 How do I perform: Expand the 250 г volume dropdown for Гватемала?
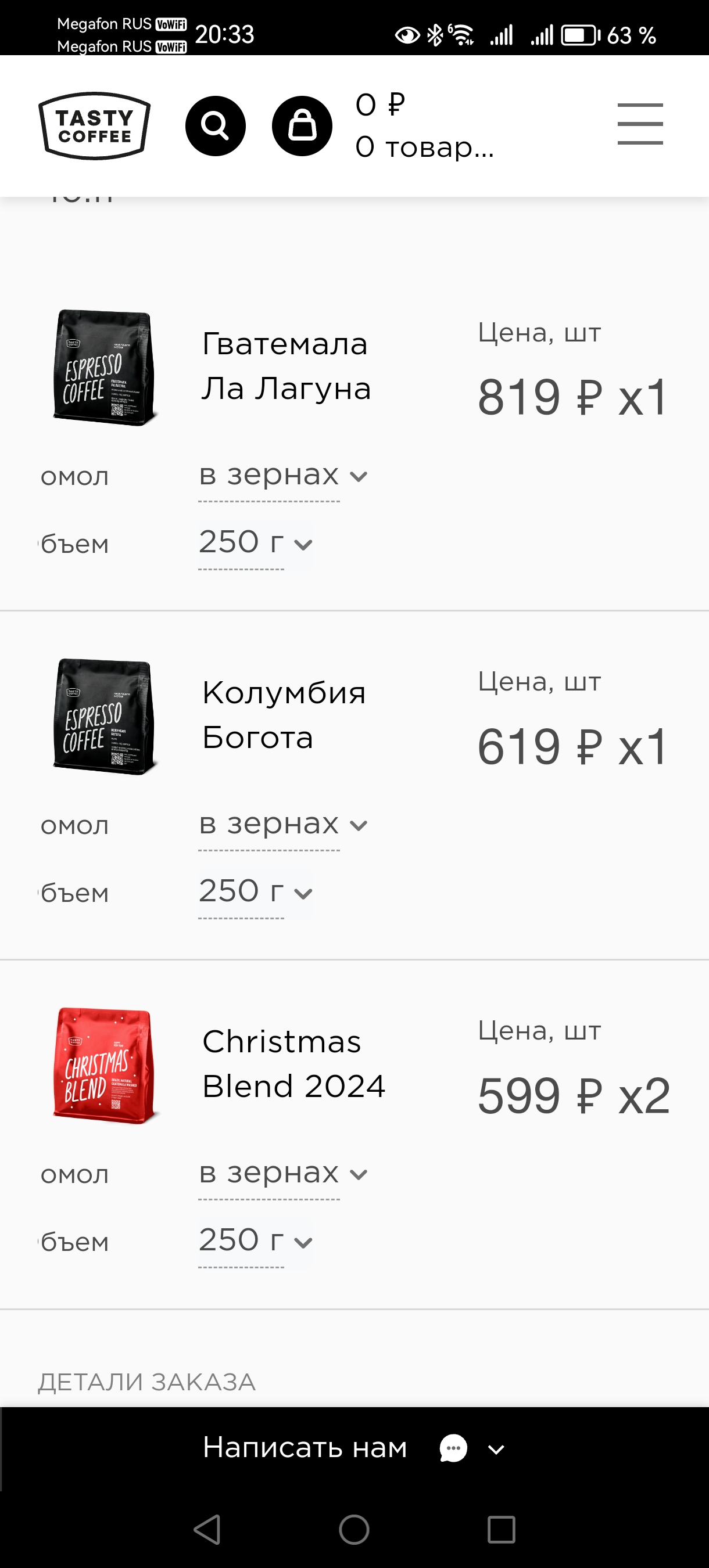tap(256, 543)
